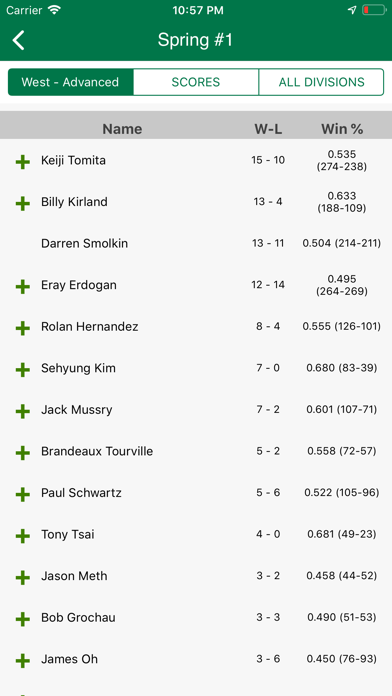392x696 pixels.
Task: Expand Bob Grochau's plus icon
Action: (23, 619)
